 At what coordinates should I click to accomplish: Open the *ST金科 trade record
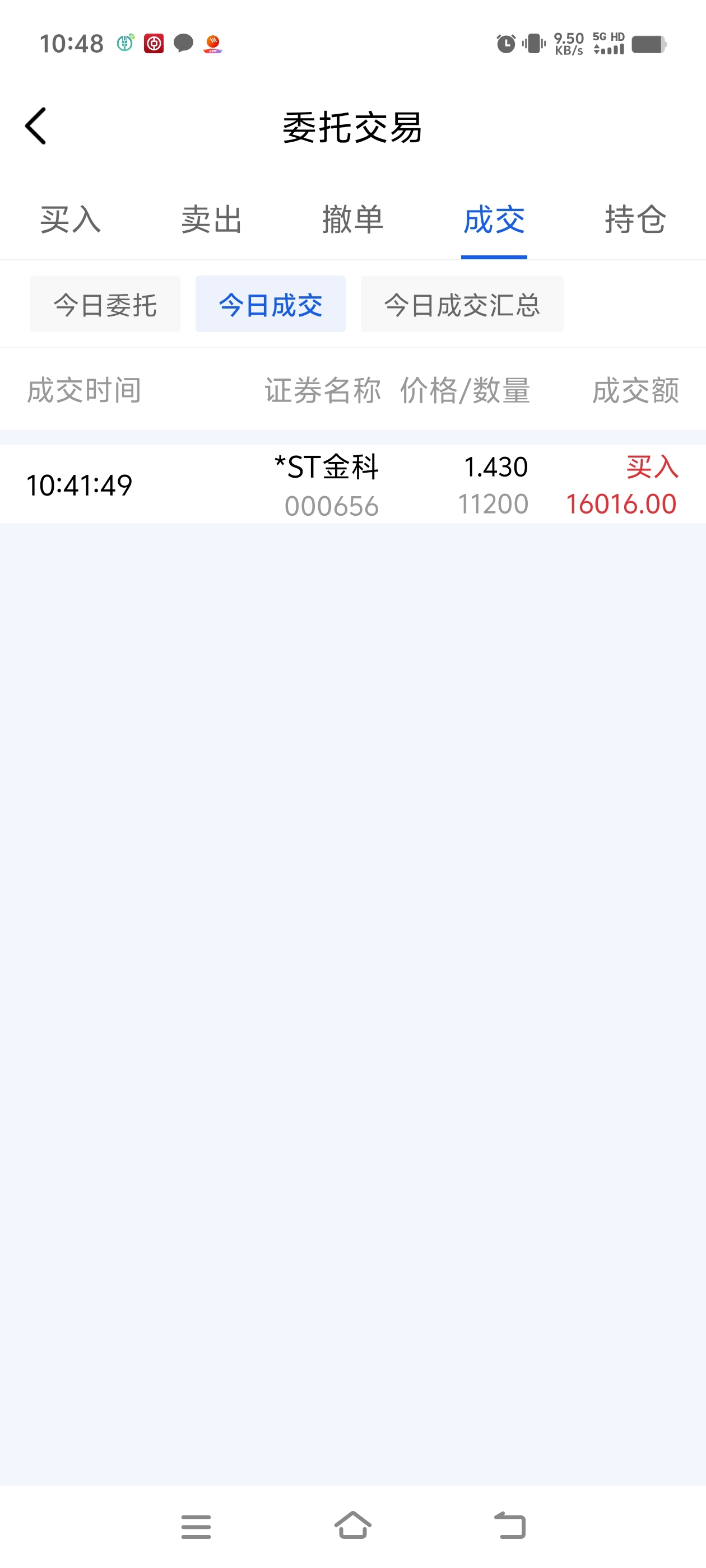(352, 484)
